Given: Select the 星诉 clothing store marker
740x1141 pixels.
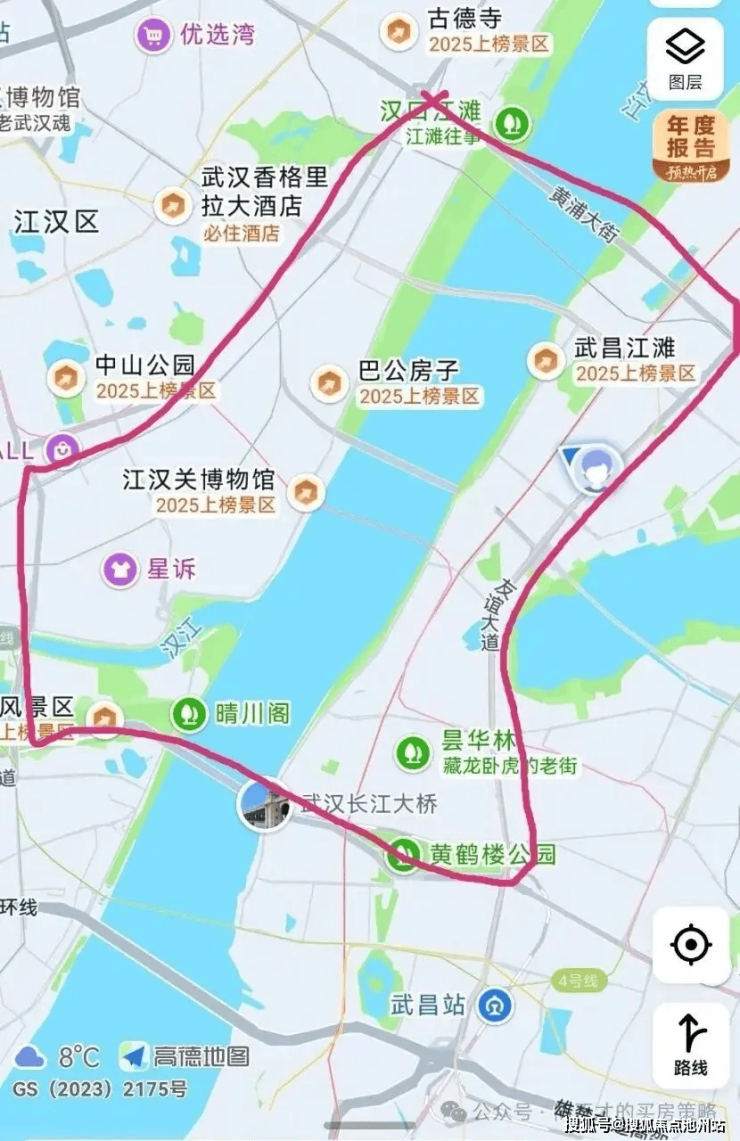Looking at the screenshot, I should [x=120, y=569].
